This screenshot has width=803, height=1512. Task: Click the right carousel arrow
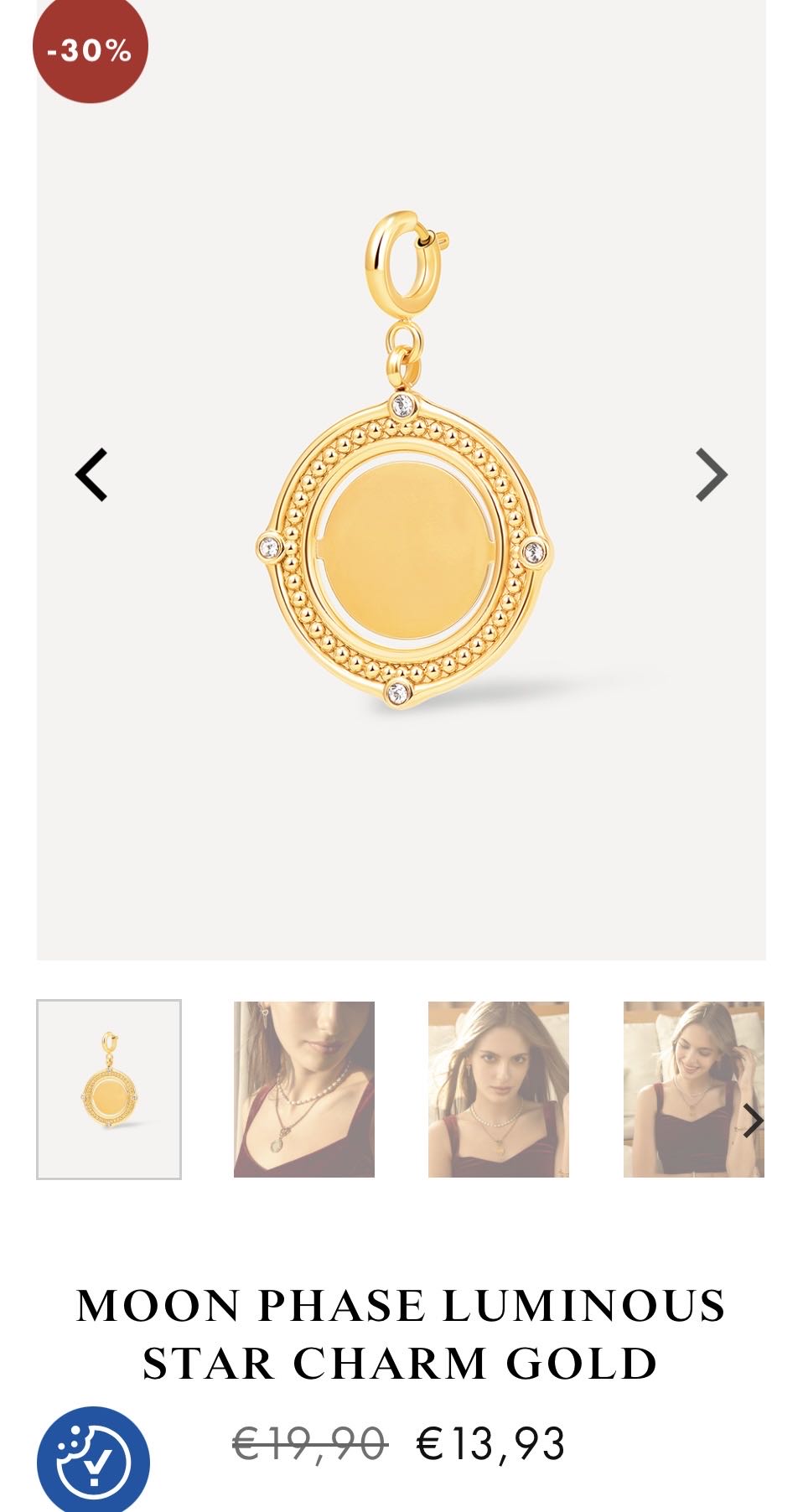click(x=711, y=474)
